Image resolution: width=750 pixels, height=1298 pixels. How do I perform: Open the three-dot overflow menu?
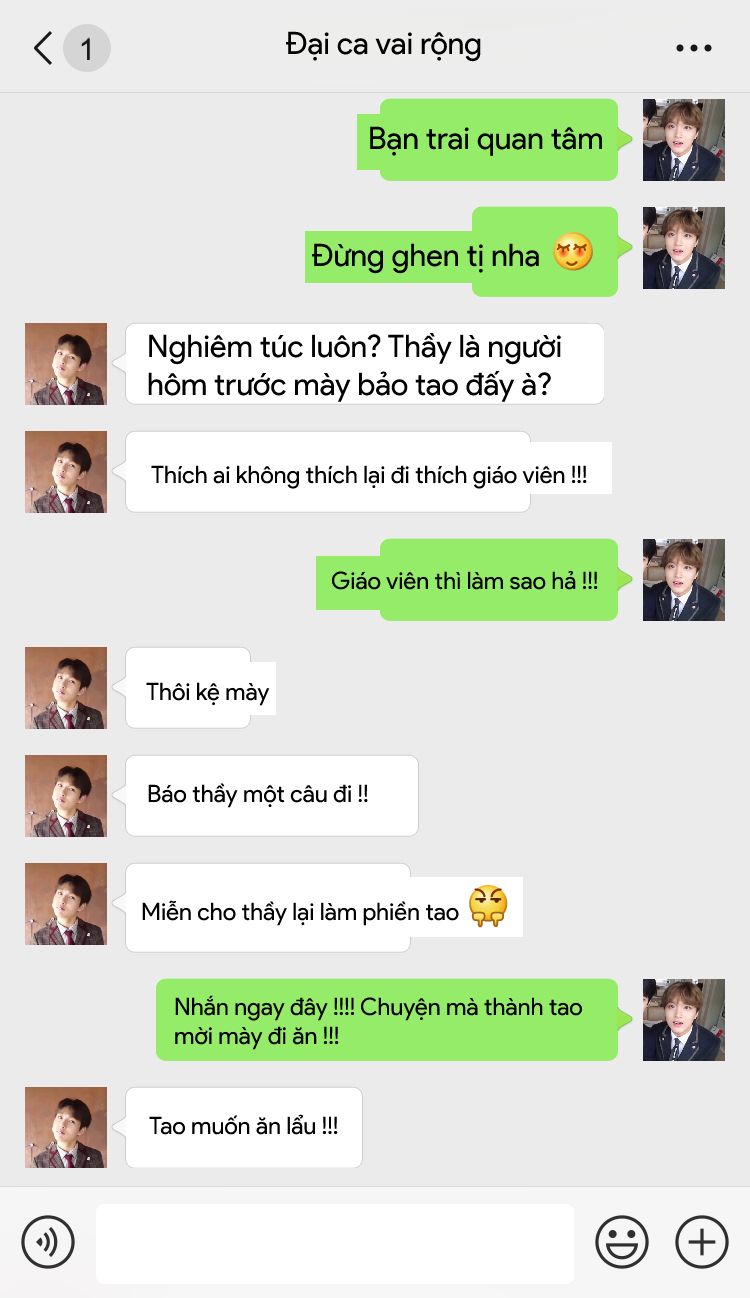point(693,48)
